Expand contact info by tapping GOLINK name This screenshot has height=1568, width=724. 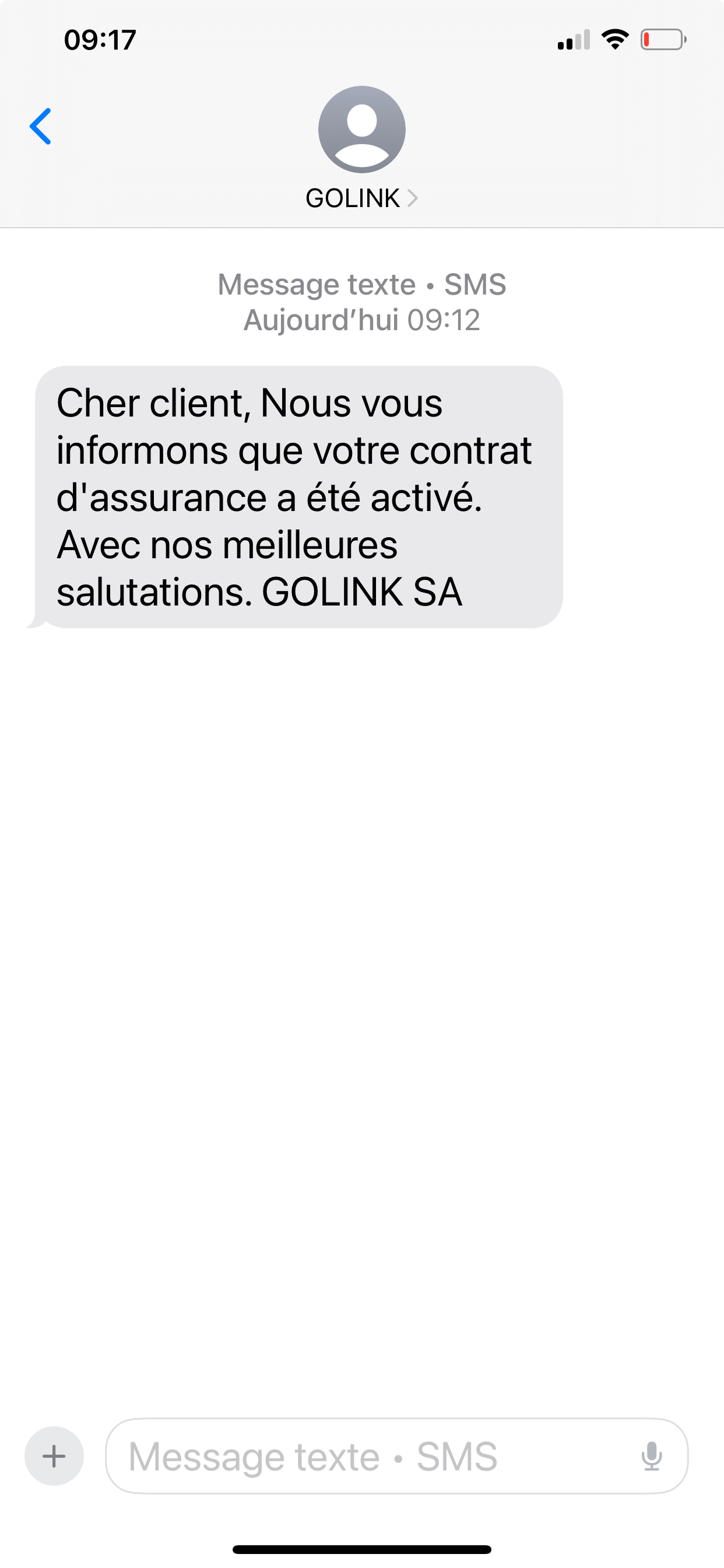352,198
